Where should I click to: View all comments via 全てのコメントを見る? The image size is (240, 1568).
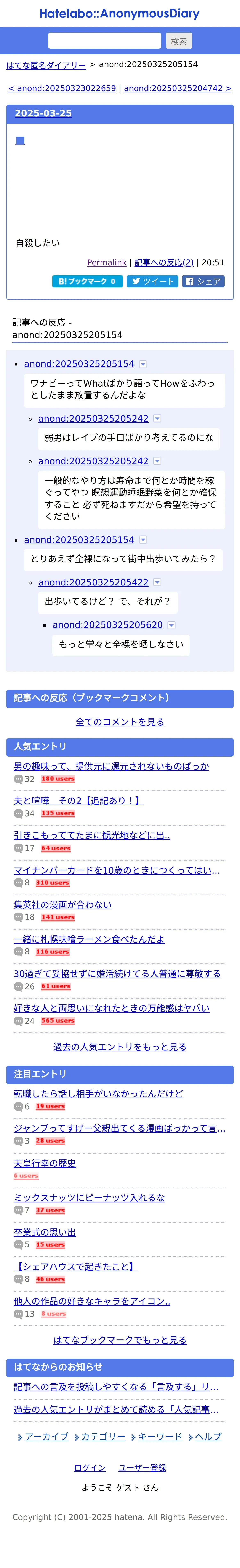[x=120, y=722]
